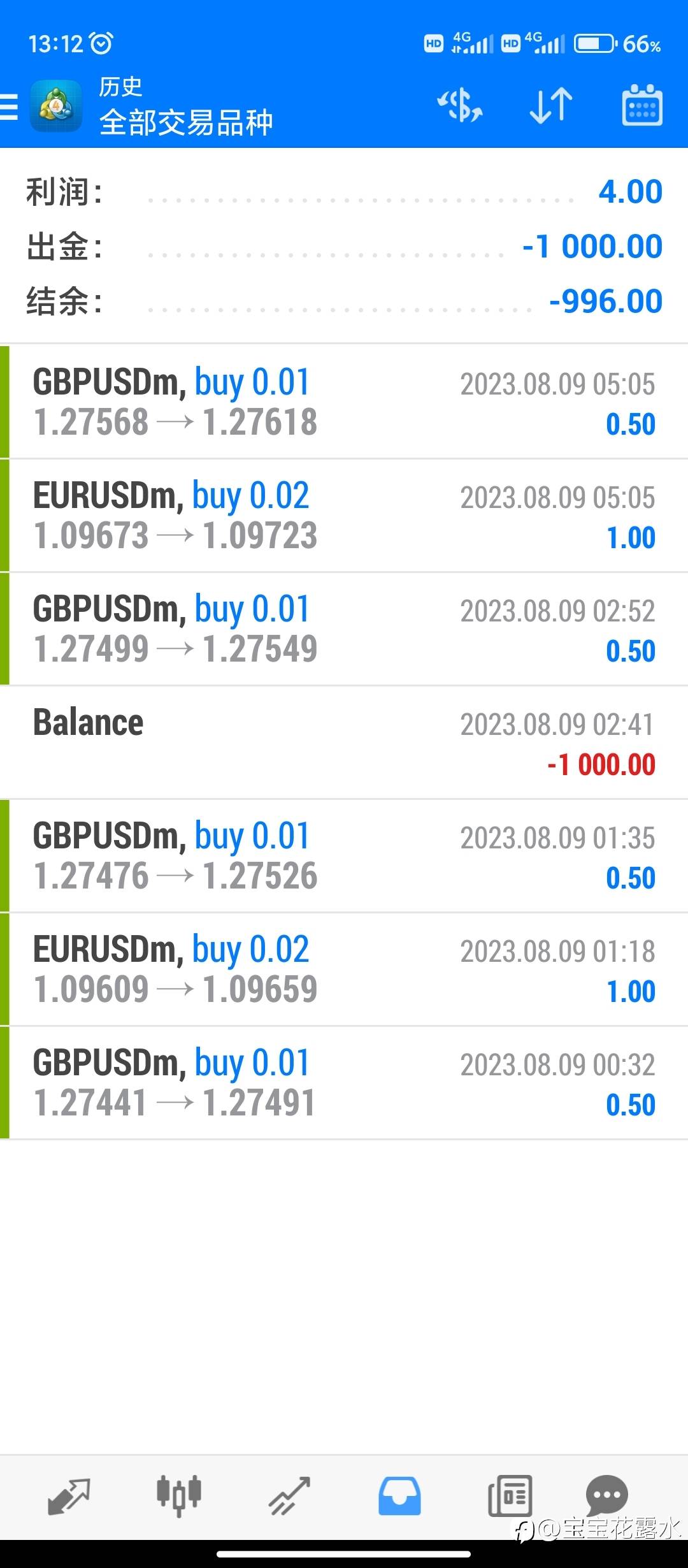Open GBPUSDm trade closed at 1.27491

[344, 1082]
